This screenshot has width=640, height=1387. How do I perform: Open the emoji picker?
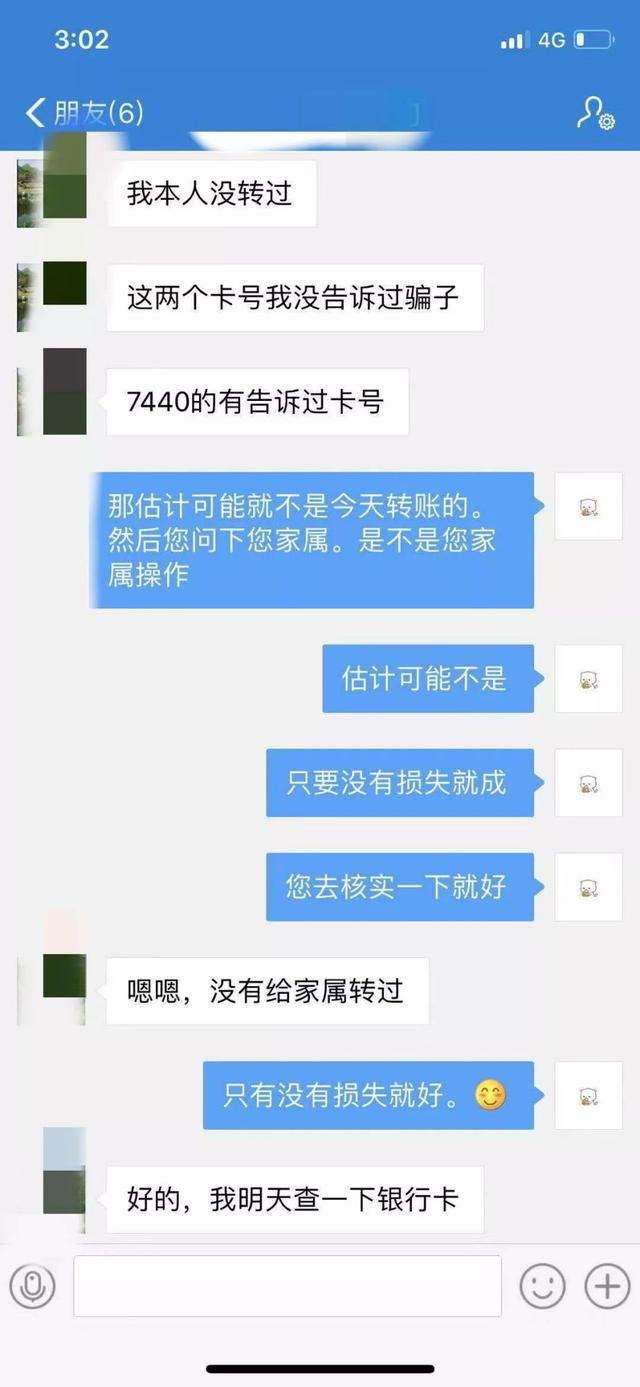(x=542, y=1286)
